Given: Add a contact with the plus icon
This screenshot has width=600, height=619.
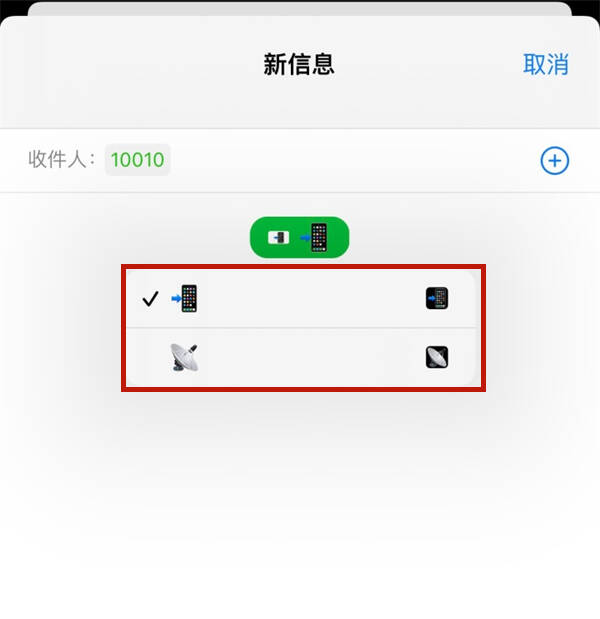Looking at the screenshot, I should pos(554,160).
